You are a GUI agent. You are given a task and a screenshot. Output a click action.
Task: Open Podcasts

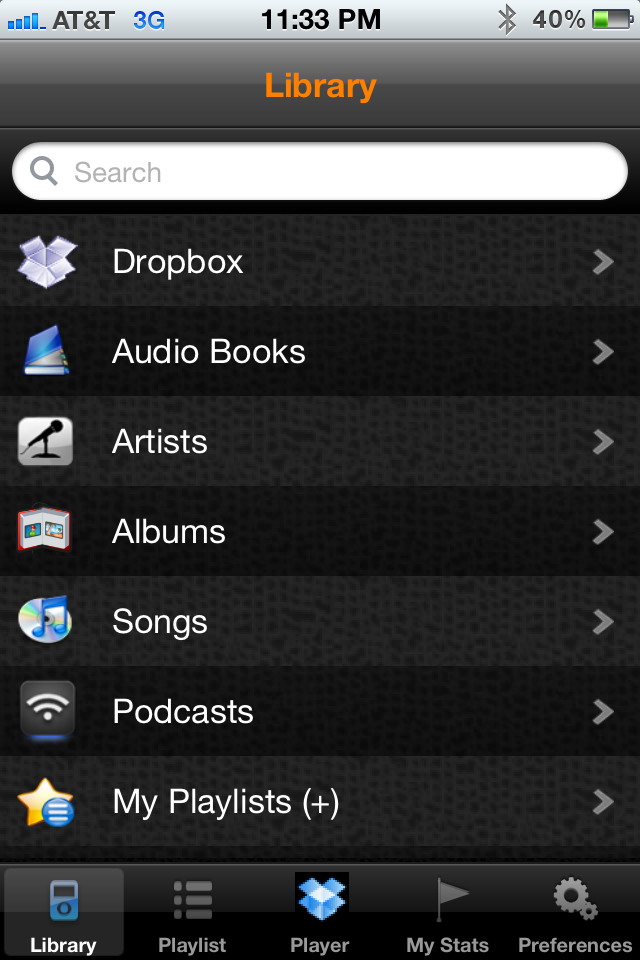coord(320,712)
